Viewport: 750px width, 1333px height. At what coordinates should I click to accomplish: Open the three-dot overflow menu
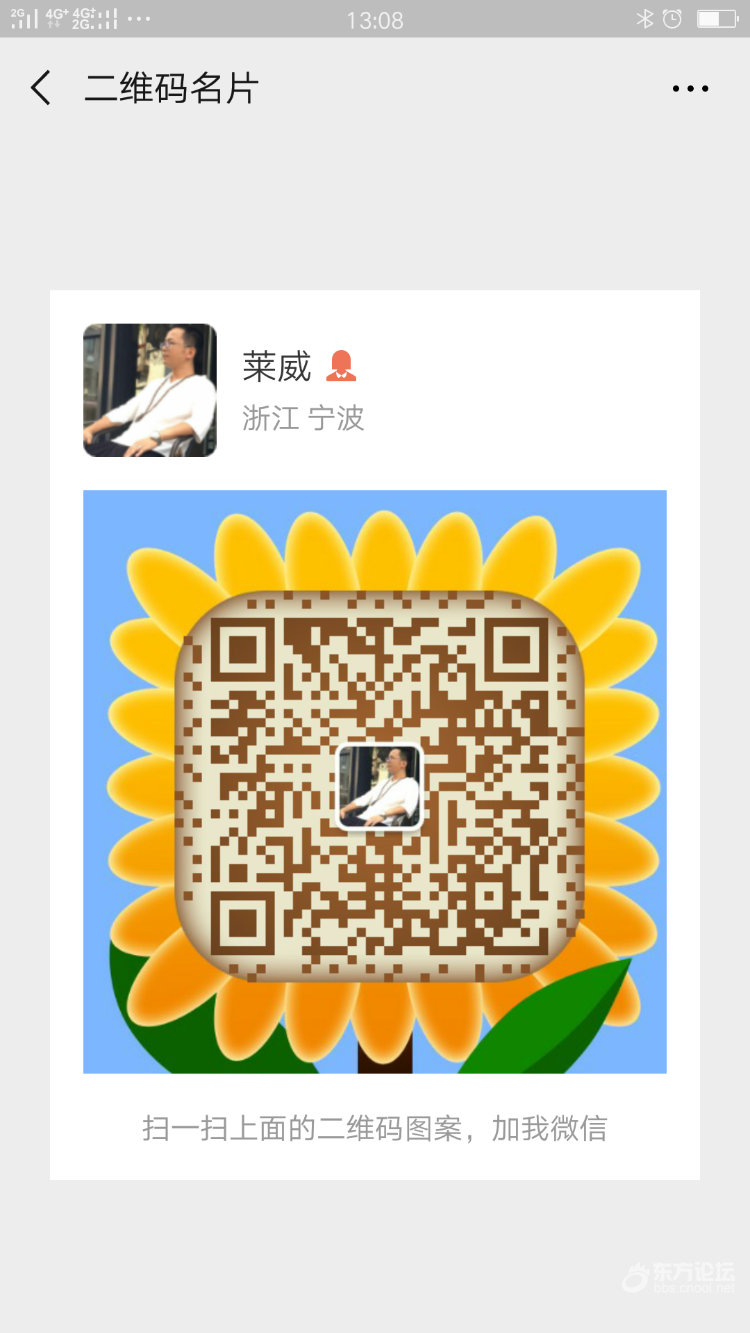690,89
